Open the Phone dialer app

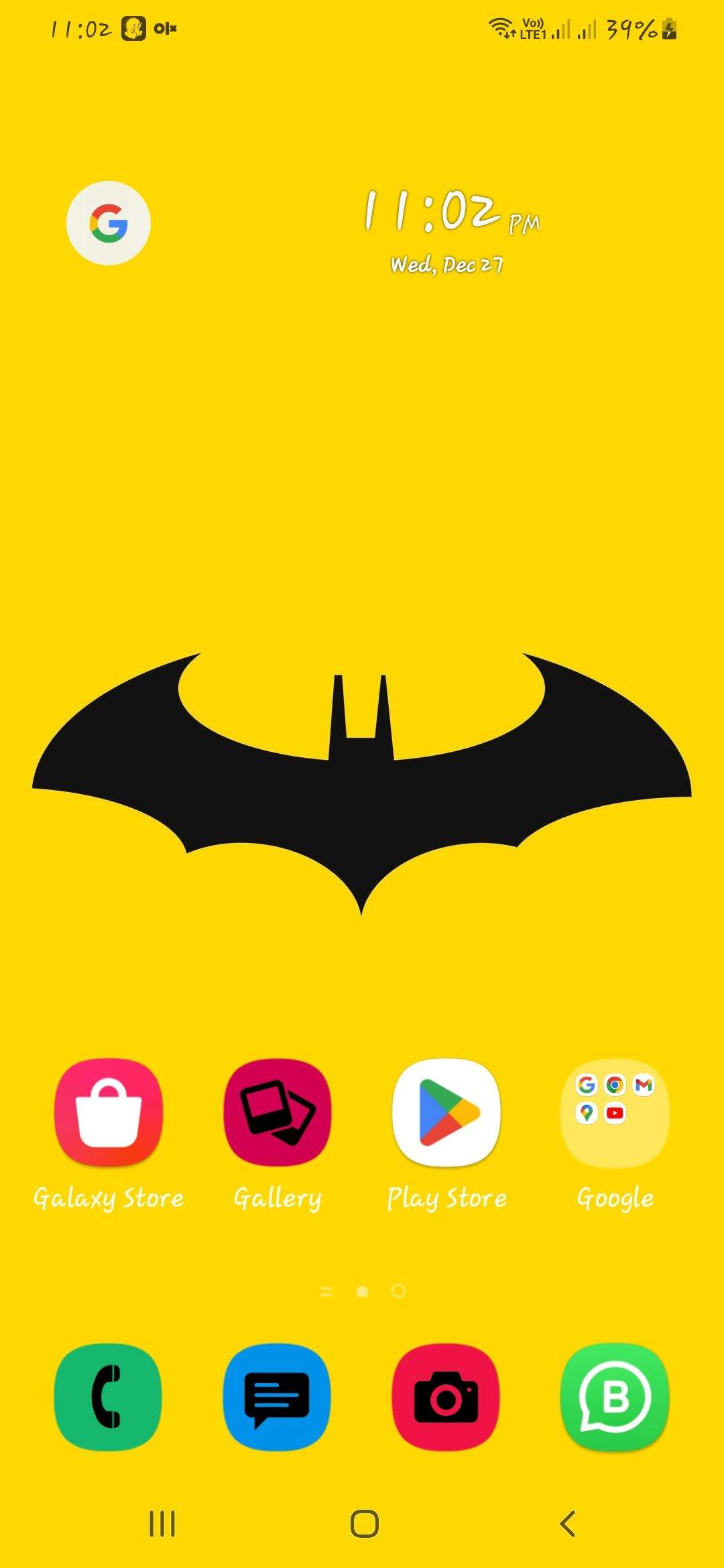[108, 1396]
